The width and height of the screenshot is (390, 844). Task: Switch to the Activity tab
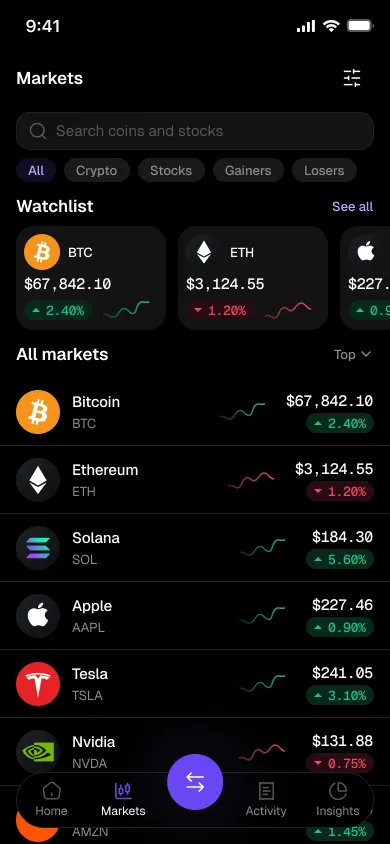click(266, 799)
